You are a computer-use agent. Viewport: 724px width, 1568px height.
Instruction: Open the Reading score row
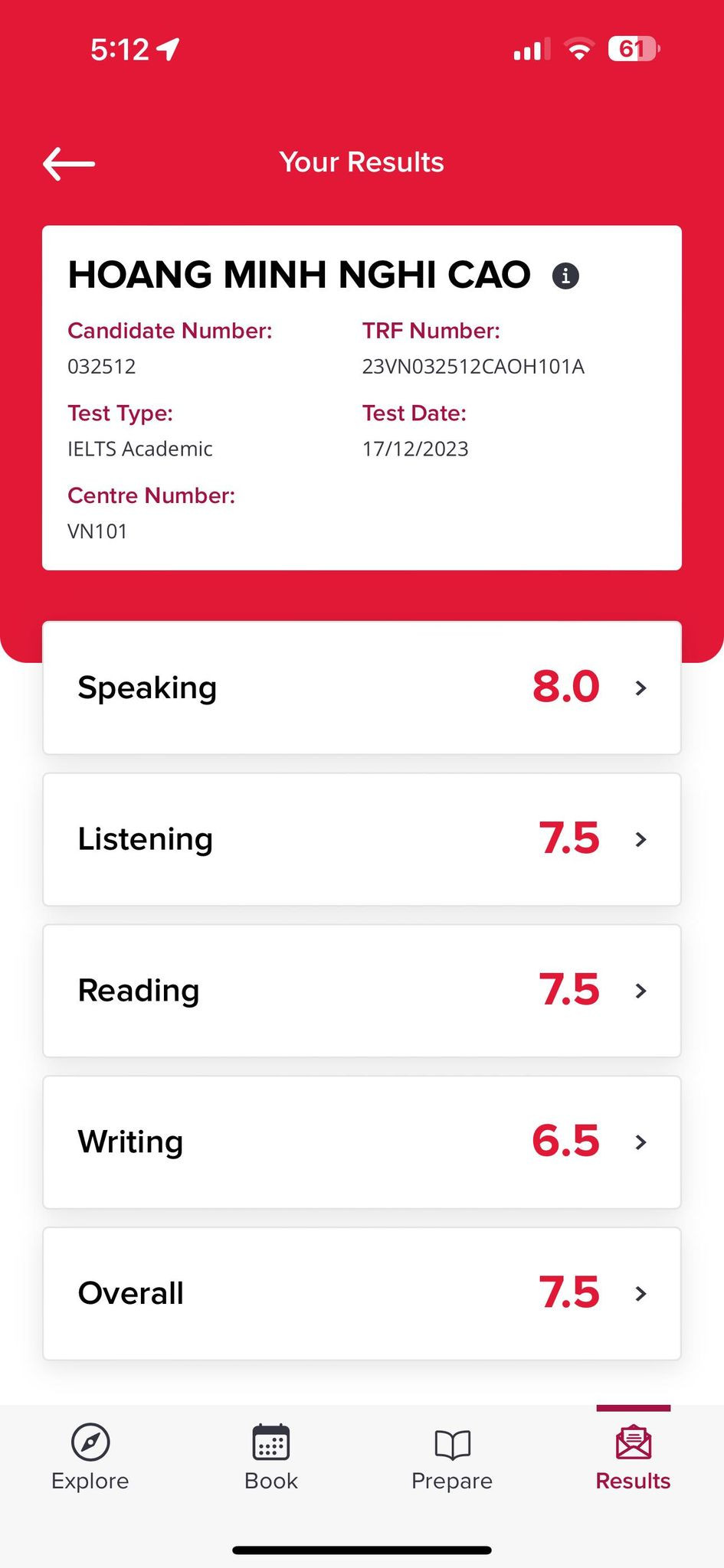tap(362, 991)
